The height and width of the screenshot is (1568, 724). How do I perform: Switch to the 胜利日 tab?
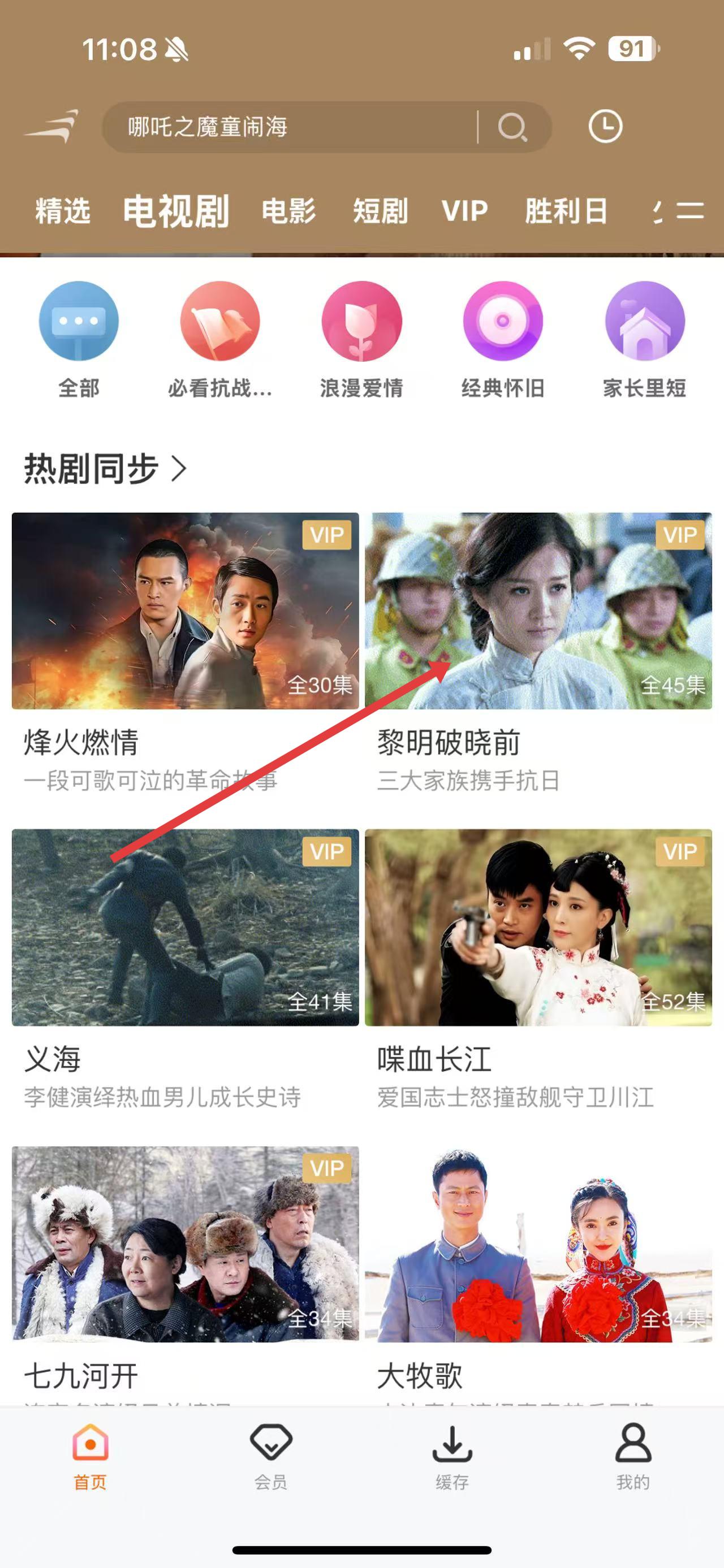coord(566,211)
